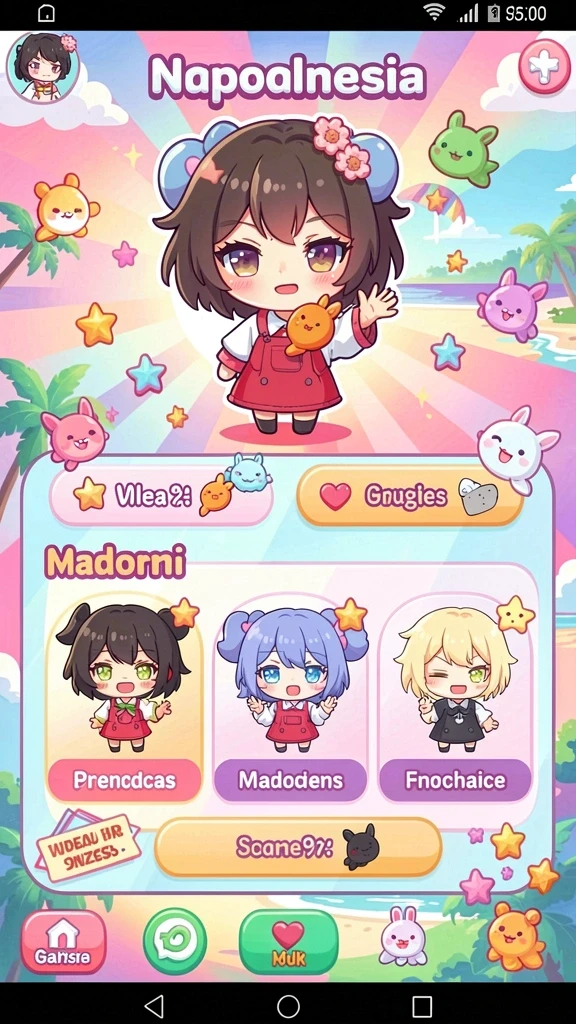Open the ticket sticker beside Scane9%
This screenshot has height=1024, width=576.
coord(88,845)
